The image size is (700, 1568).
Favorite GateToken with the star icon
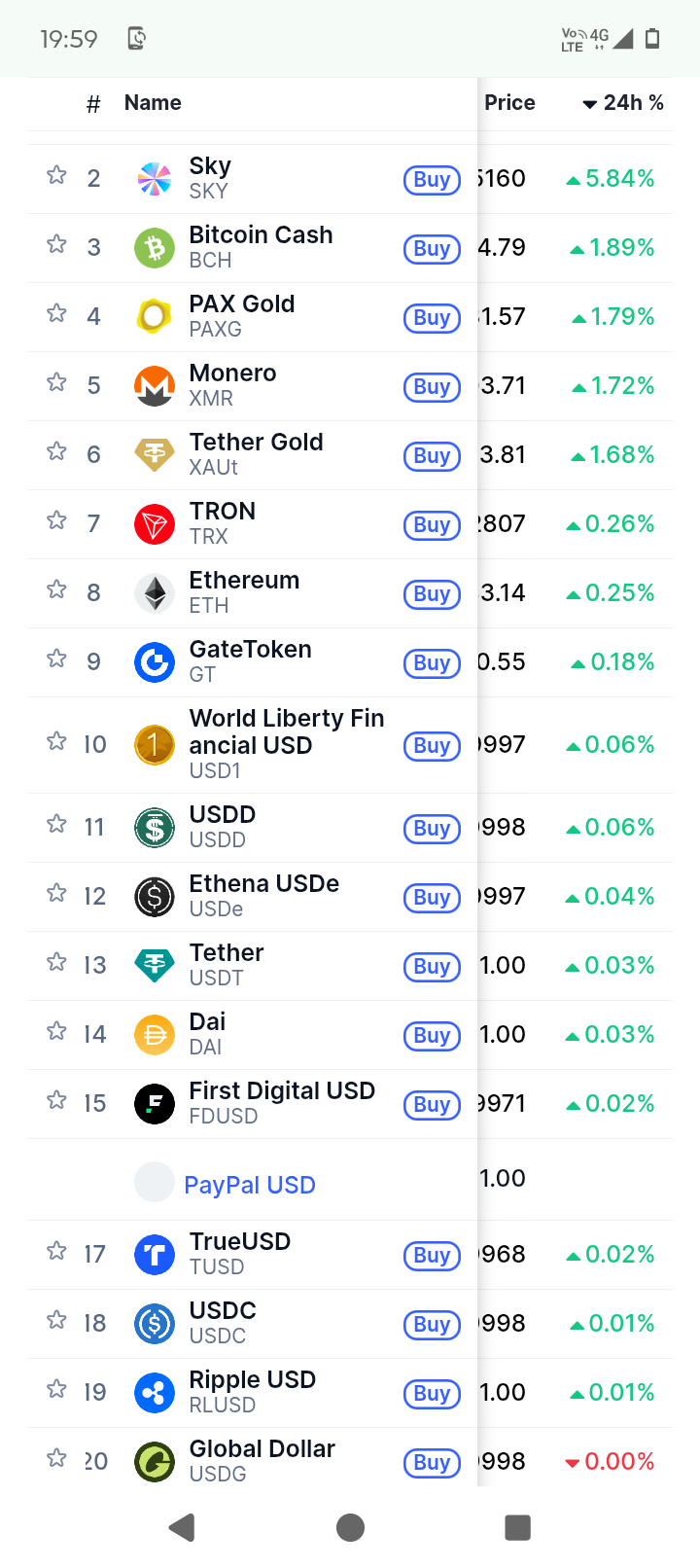coord(56,659)
